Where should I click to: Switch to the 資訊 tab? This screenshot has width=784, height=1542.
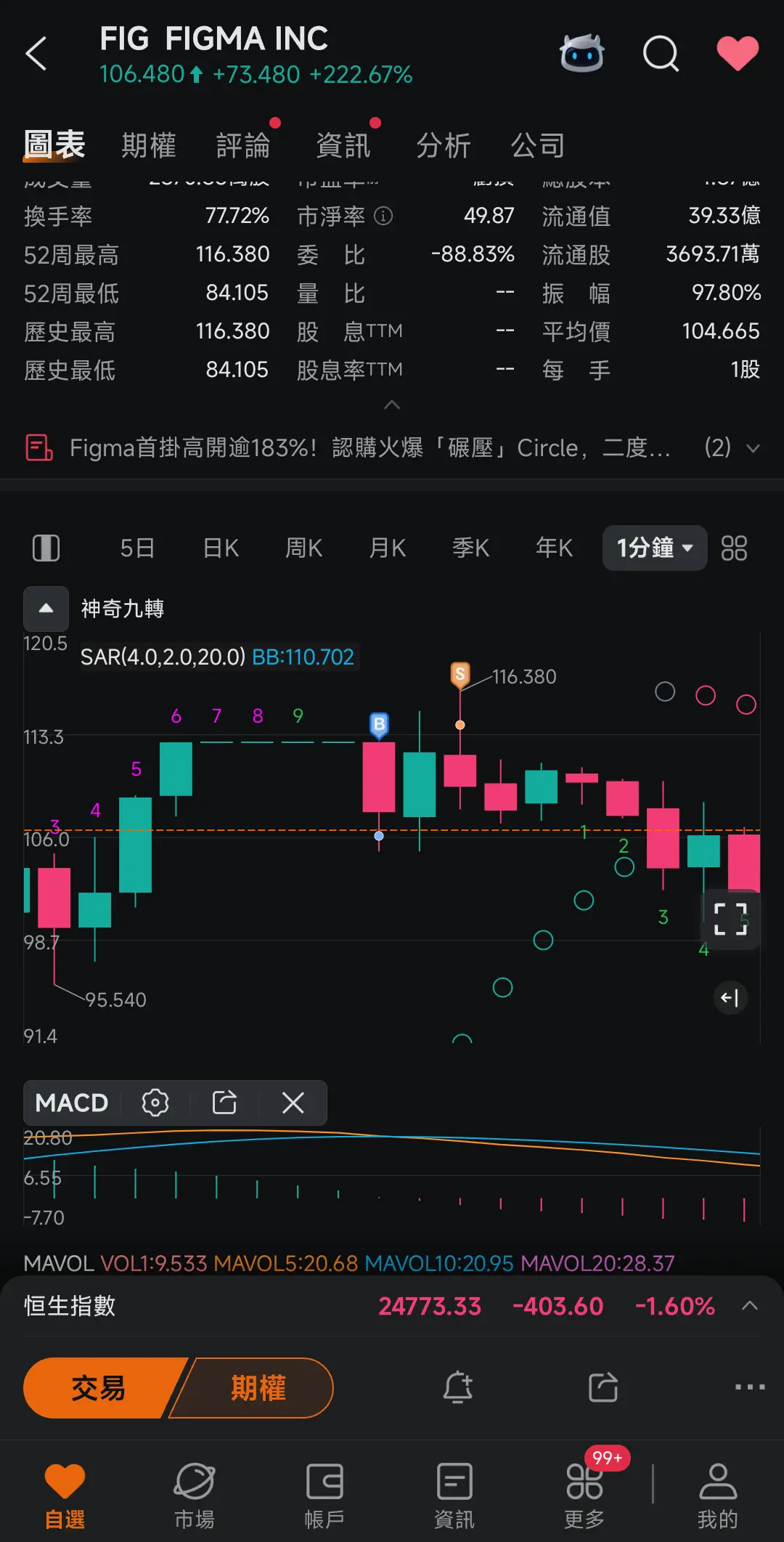(343, 145)
